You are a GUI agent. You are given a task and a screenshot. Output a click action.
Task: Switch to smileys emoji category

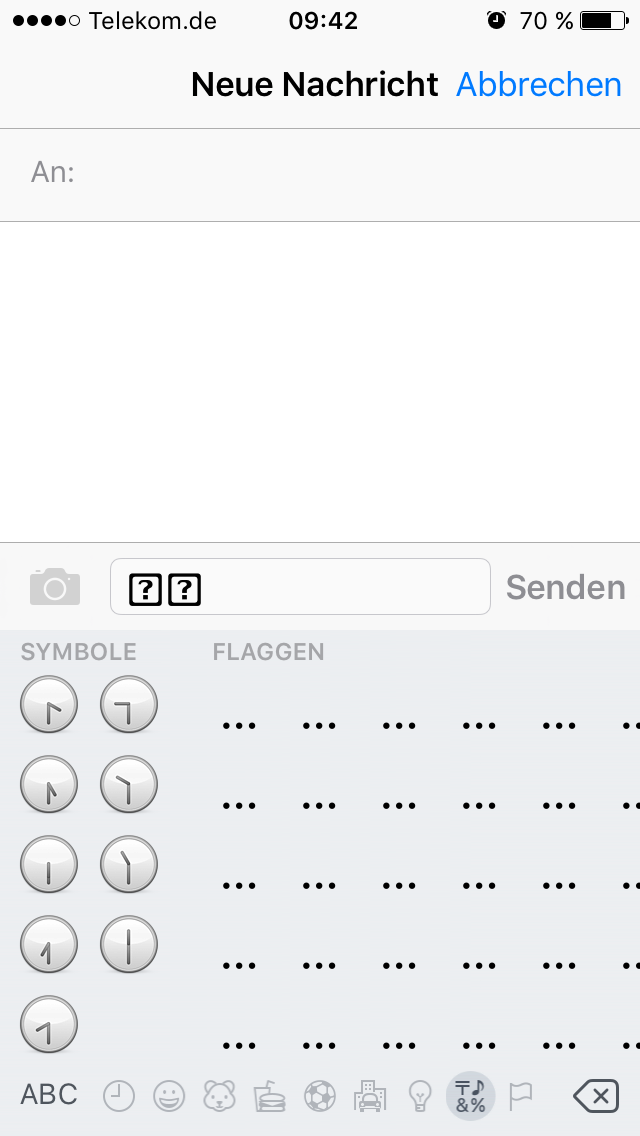click(x=169, y=1096)
